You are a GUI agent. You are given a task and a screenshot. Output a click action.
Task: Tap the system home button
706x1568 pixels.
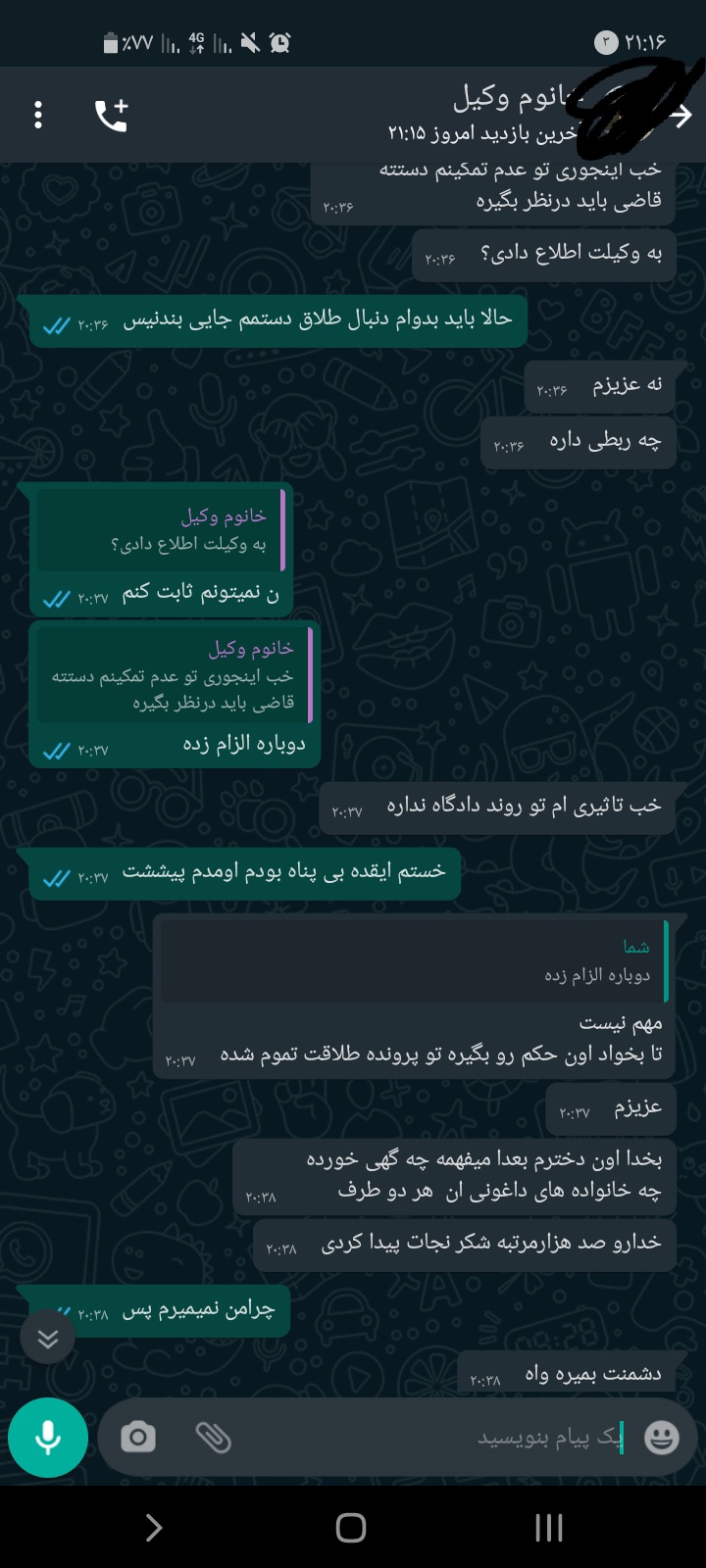(351, 1528)
